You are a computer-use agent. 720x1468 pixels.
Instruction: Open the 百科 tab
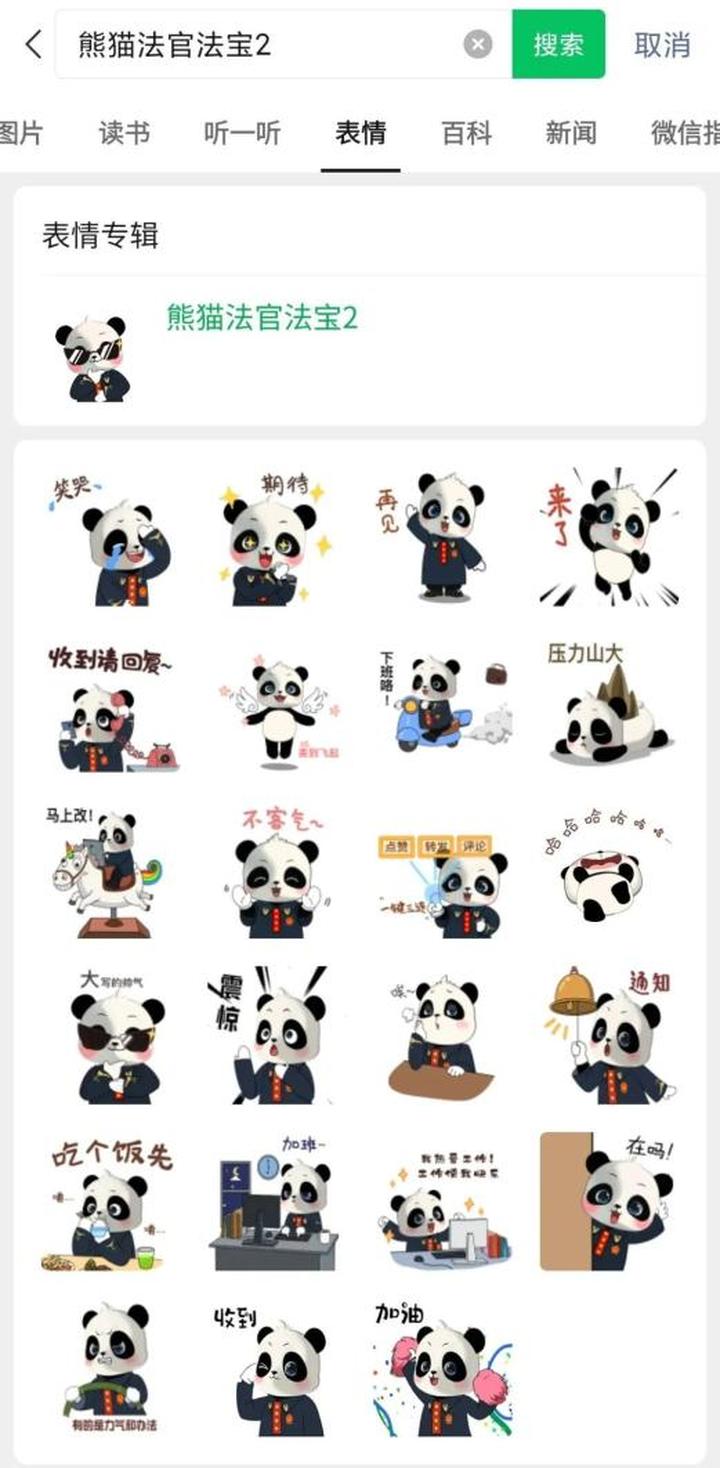pos(467,133)
